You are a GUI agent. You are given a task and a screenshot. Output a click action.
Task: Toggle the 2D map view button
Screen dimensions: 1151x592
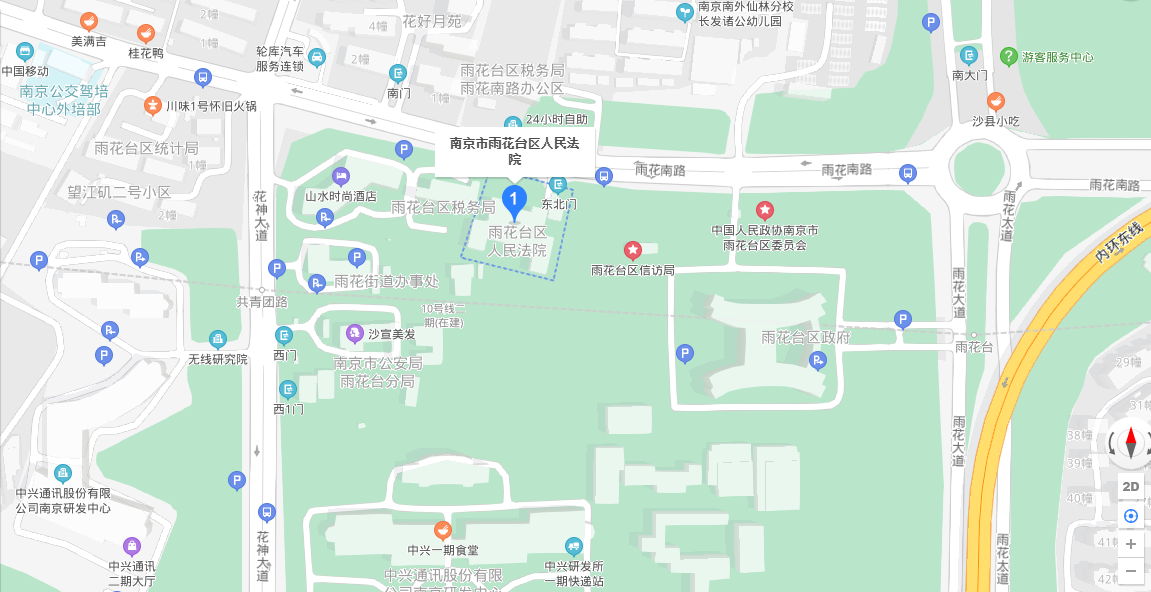[1131, 487]
